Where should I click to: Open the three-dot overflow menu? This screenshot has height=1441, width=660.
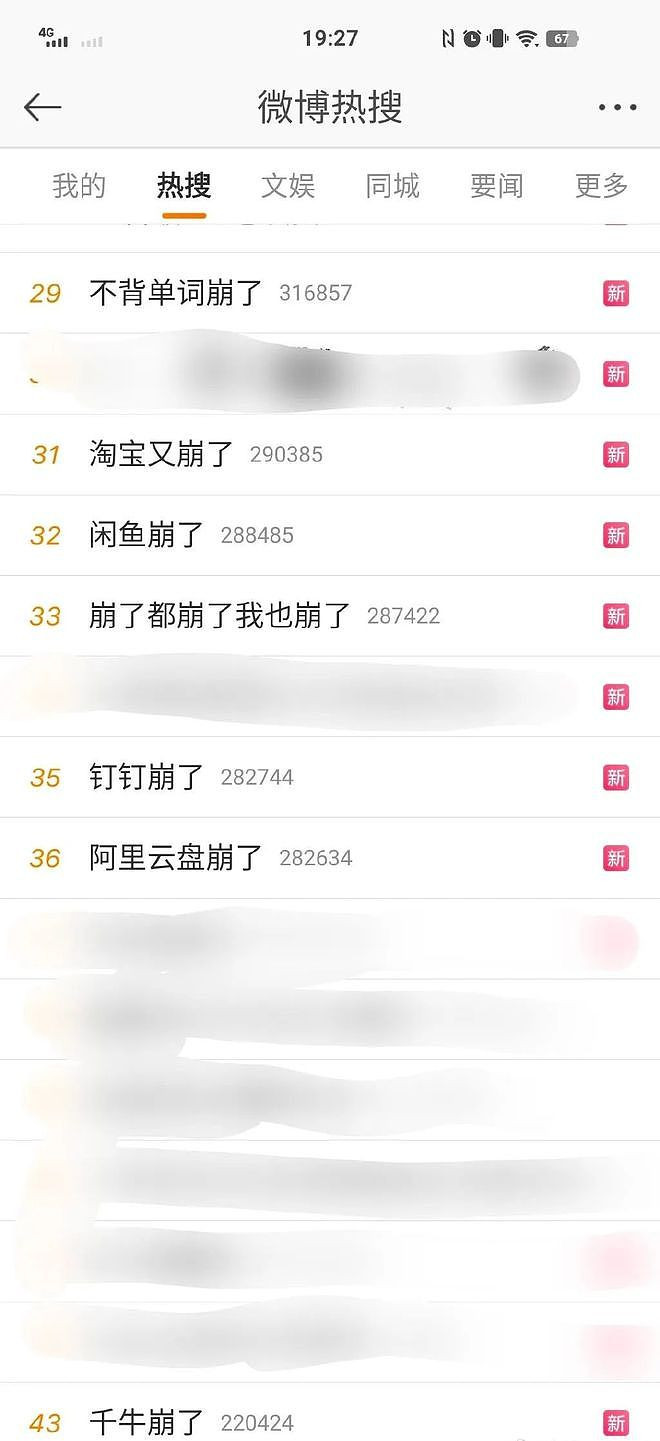point(617,108)
